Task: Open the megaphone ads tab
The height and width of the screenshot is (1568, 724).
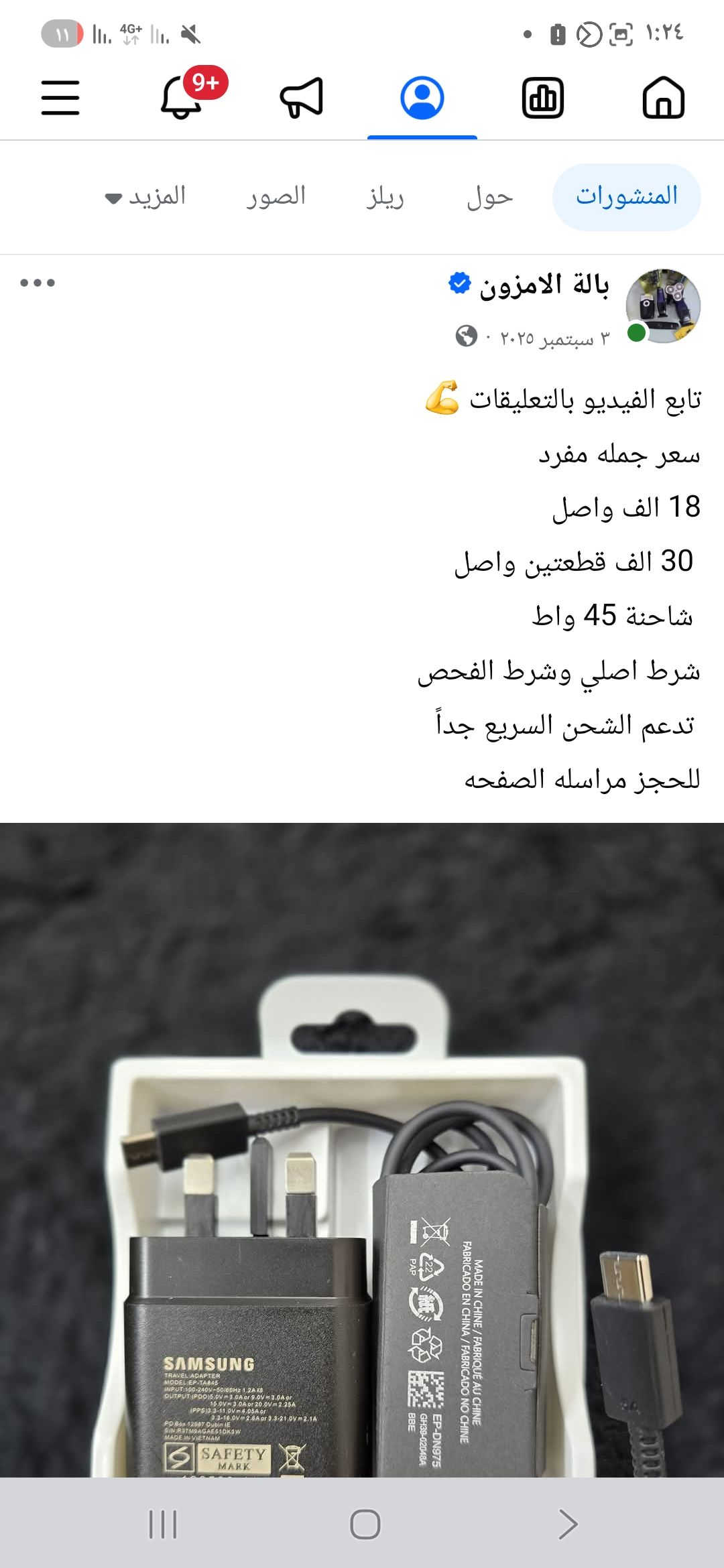Action: click(302, 98)
